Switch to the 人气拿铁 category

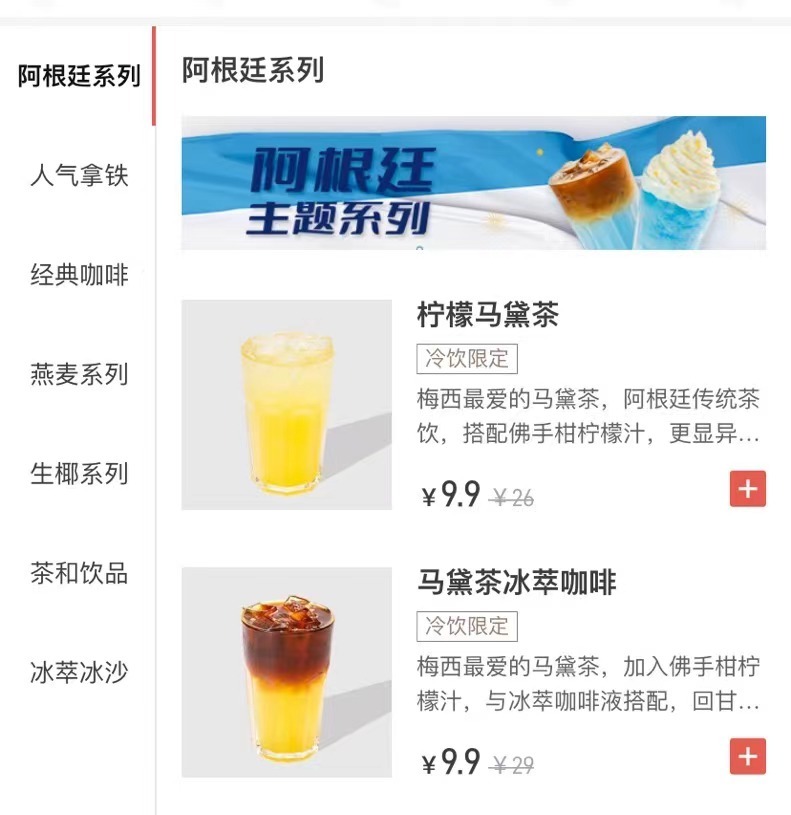coord(78,177)
